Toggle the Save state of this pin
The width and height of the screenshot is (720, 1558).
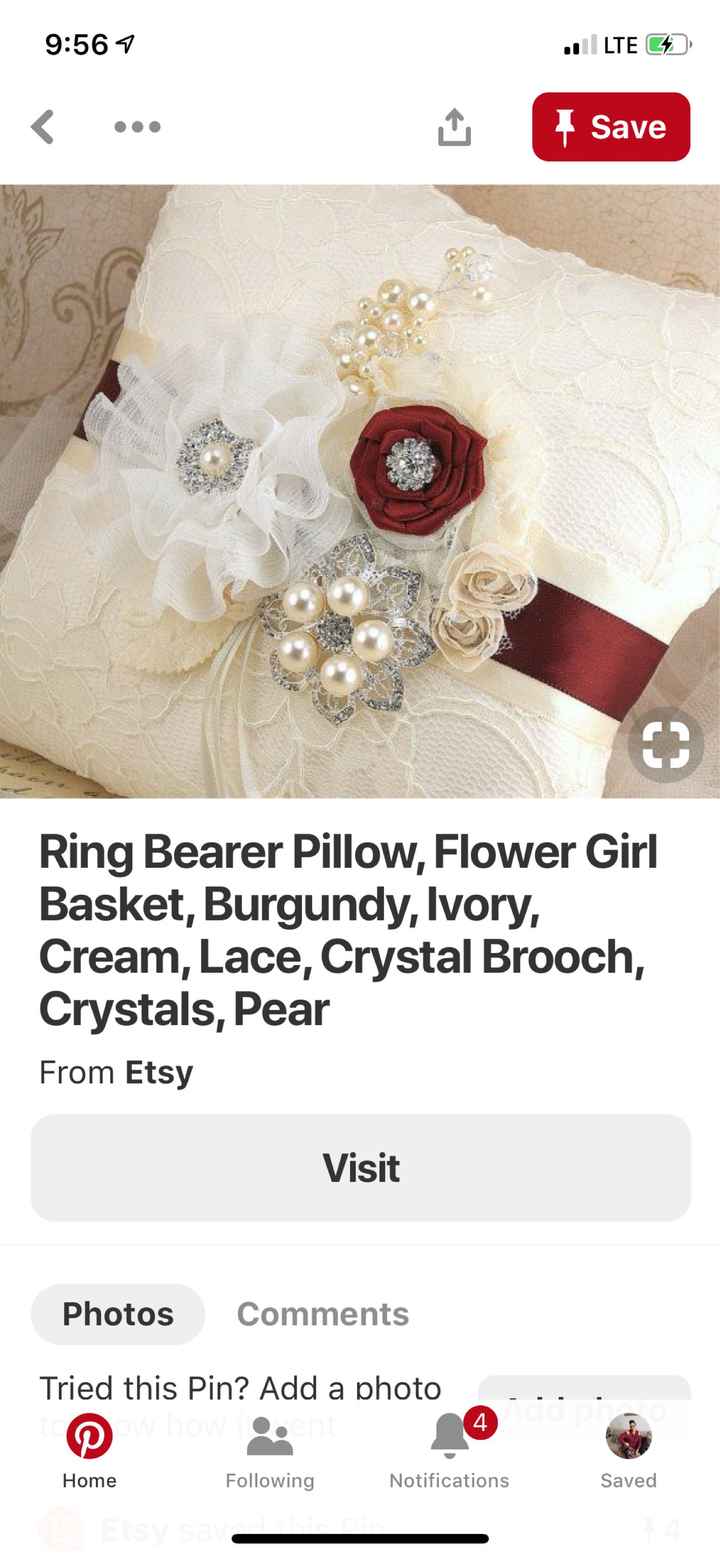[x=610, y=126]
